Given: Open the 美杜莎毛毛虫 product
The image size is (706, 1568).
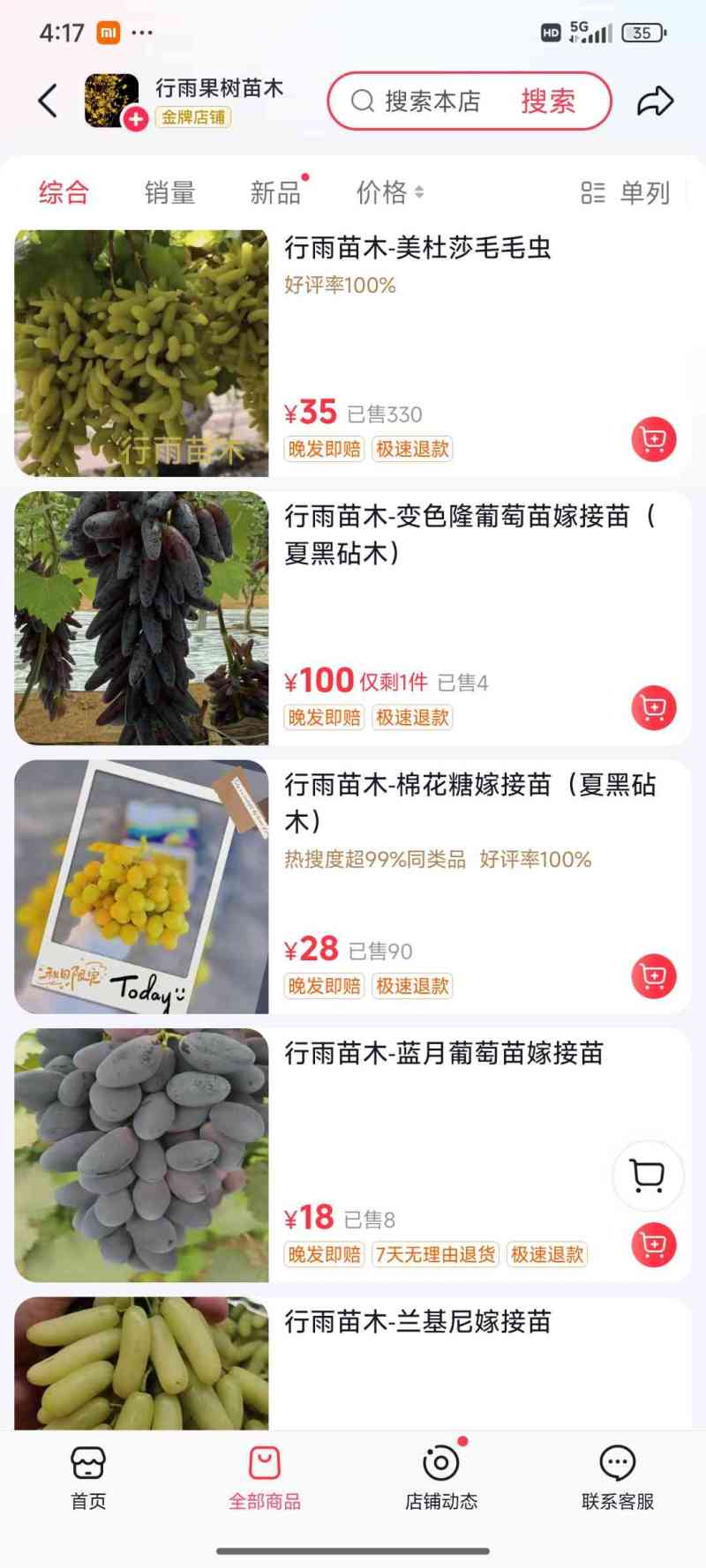Looking at the screenshot, I should 417,249.
